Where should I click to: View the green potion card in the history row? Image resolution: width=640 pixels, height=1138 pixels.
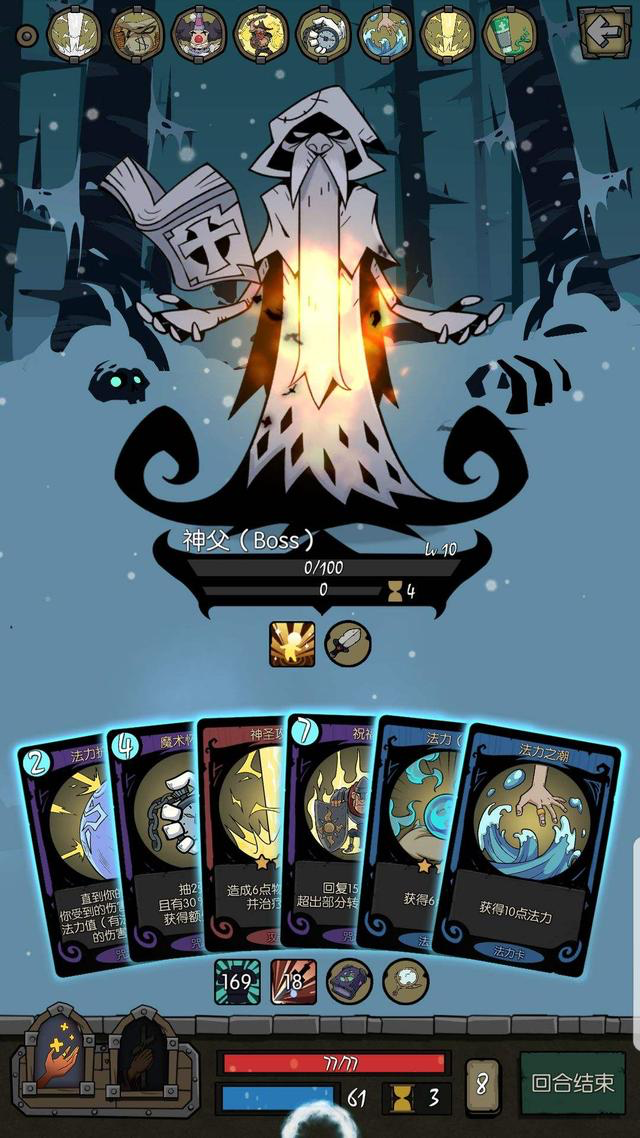pos(510,34)
